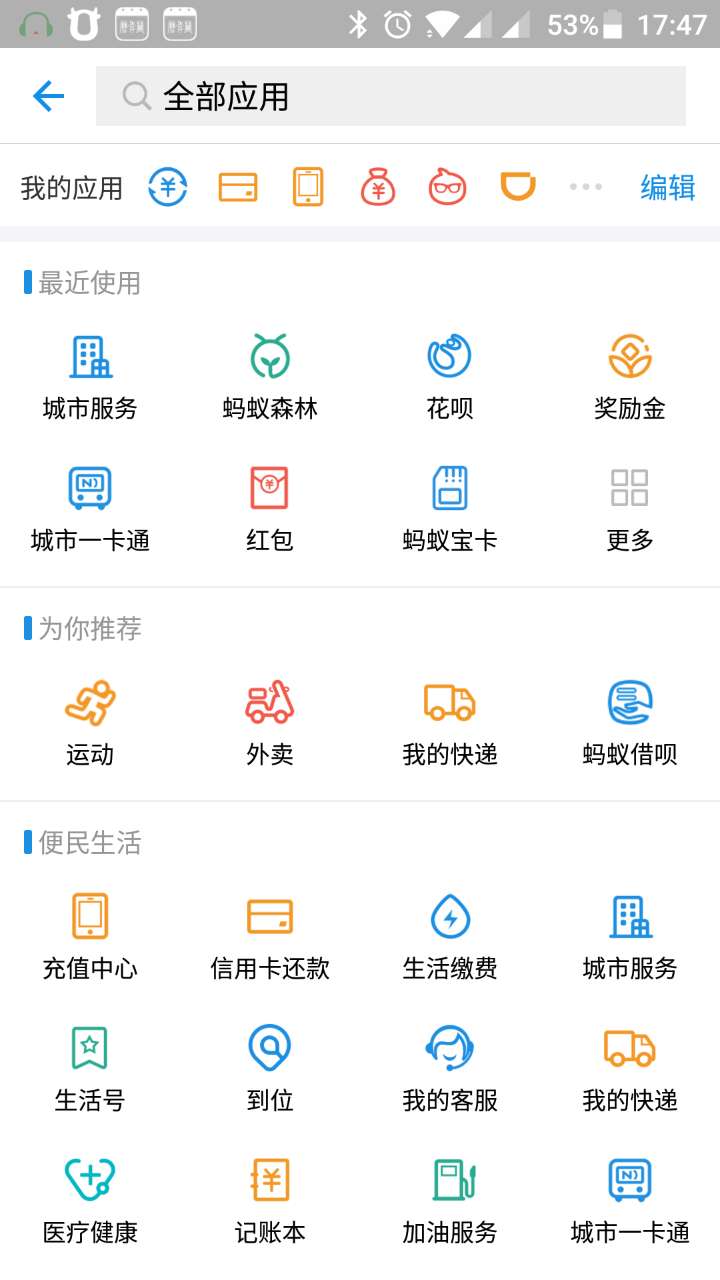Tap 编辑 to edit my apps

[x=666, y=188]
